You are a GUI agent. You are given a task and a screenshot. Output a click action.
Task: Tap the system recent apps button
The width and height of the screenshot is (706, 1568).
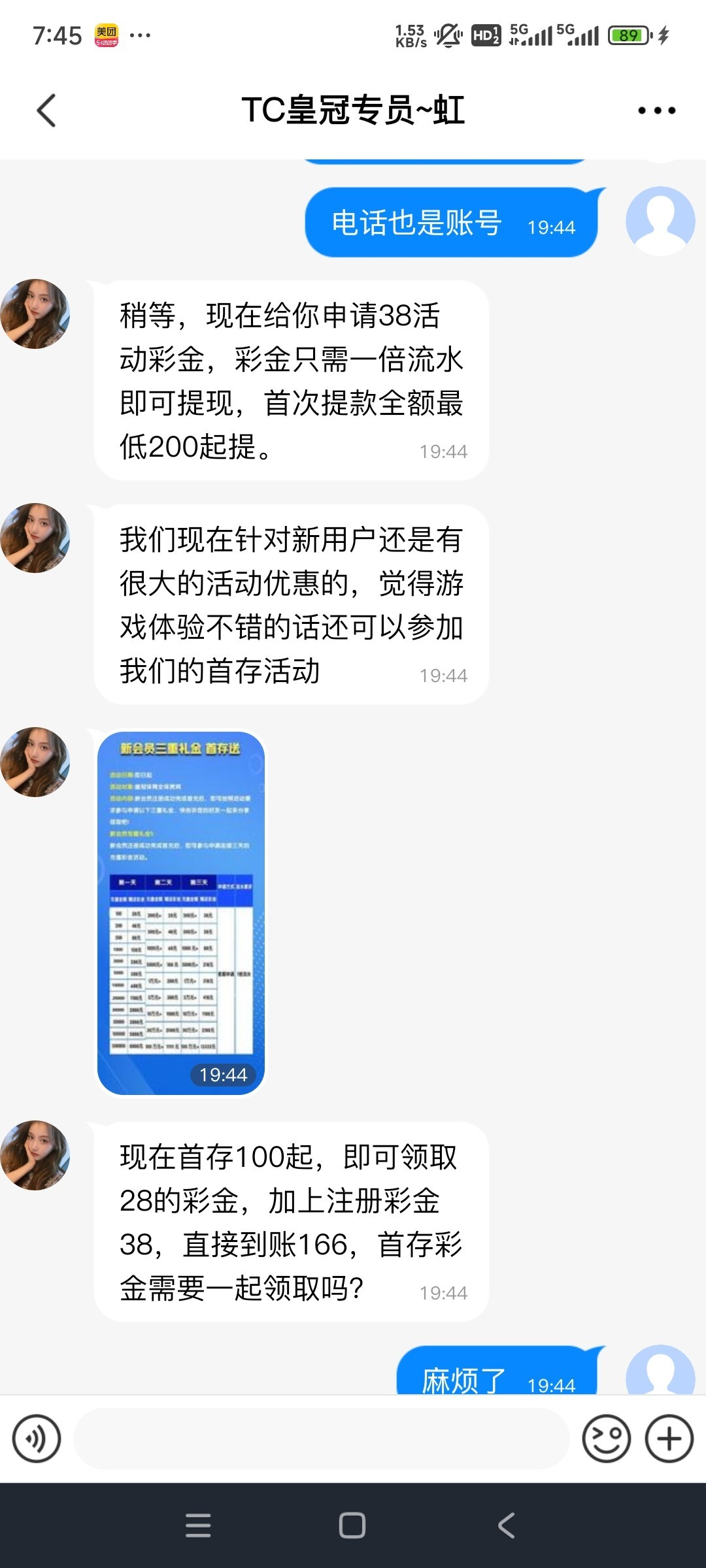pos(198,1526)
